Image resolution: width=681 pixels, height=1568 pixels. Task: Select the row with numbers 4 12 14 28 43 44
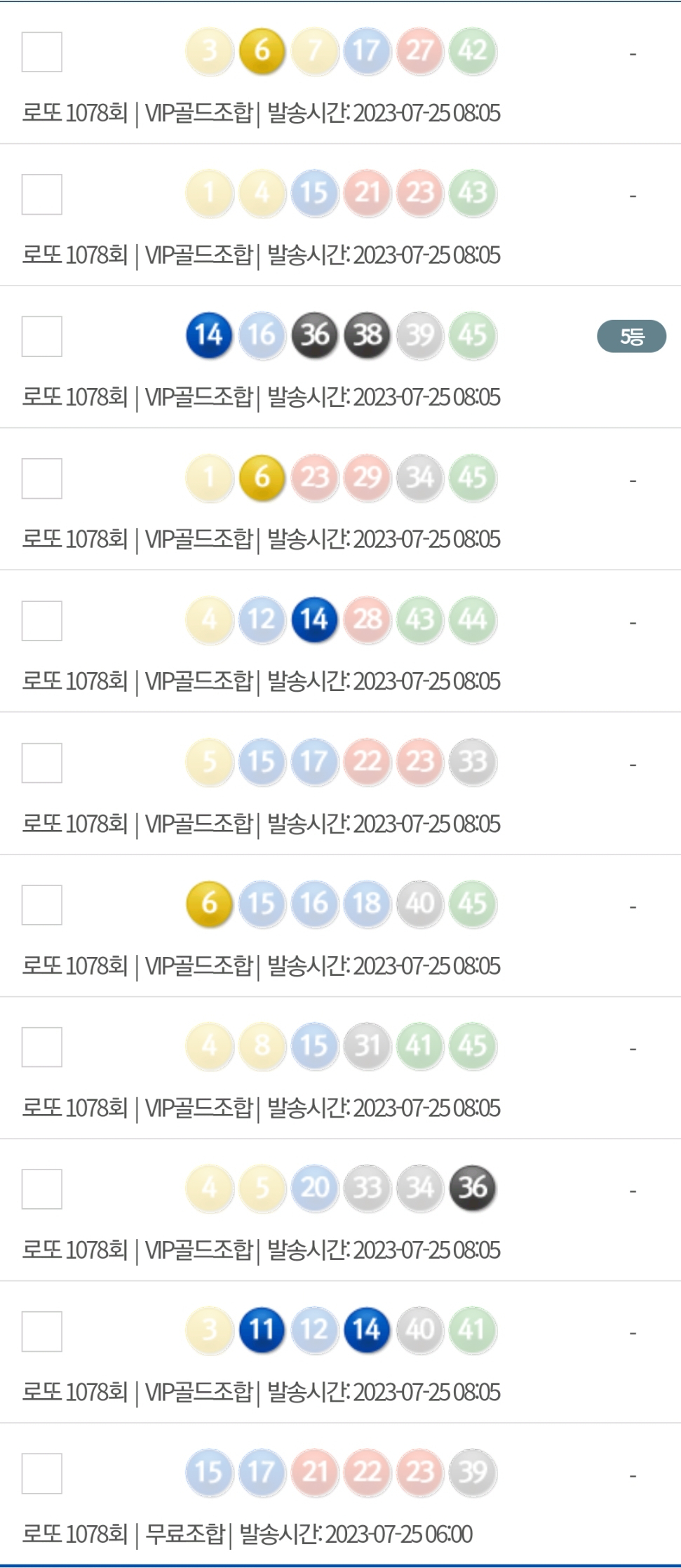coord(42,621)
